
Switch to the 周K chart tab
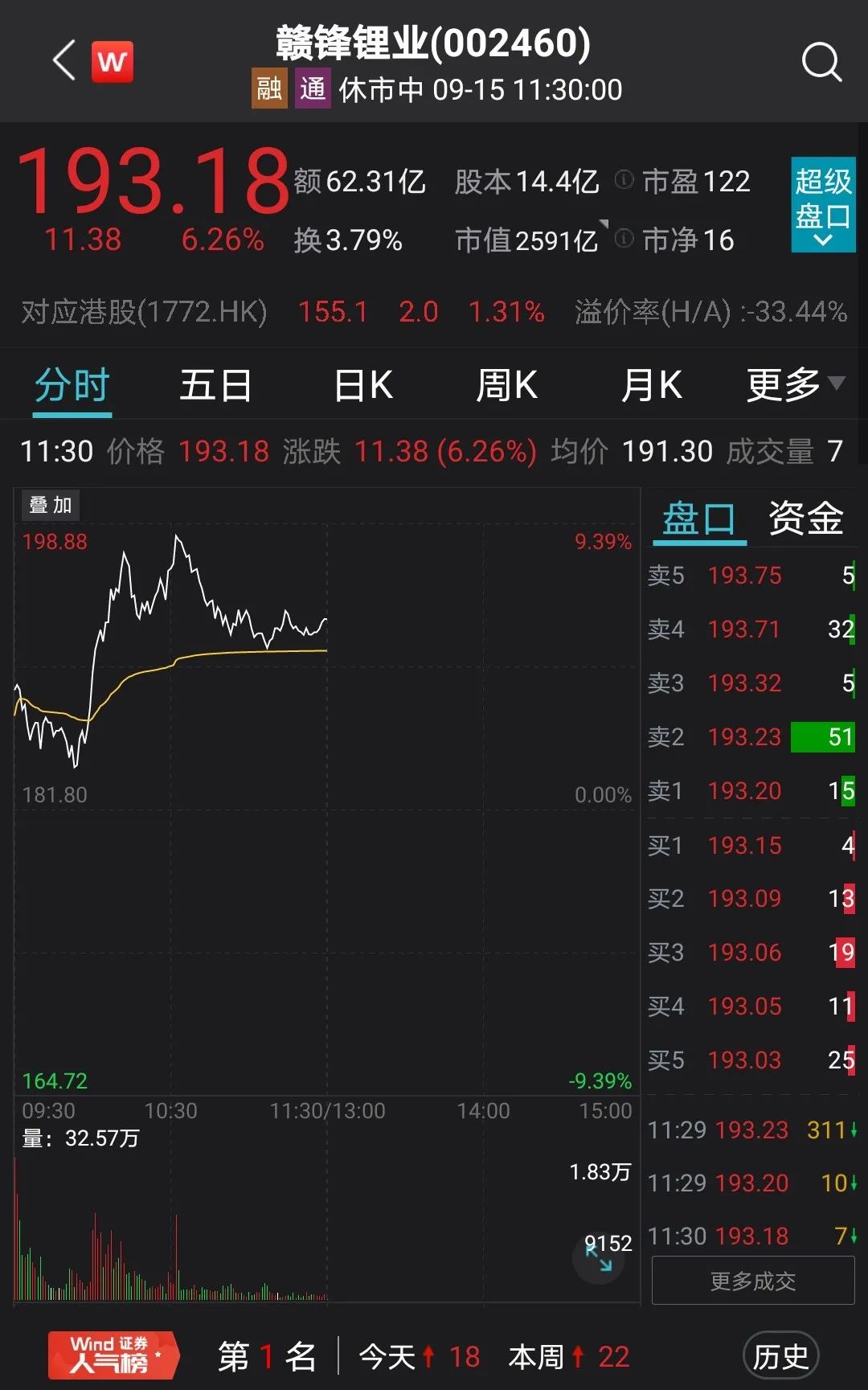(506, 385)
